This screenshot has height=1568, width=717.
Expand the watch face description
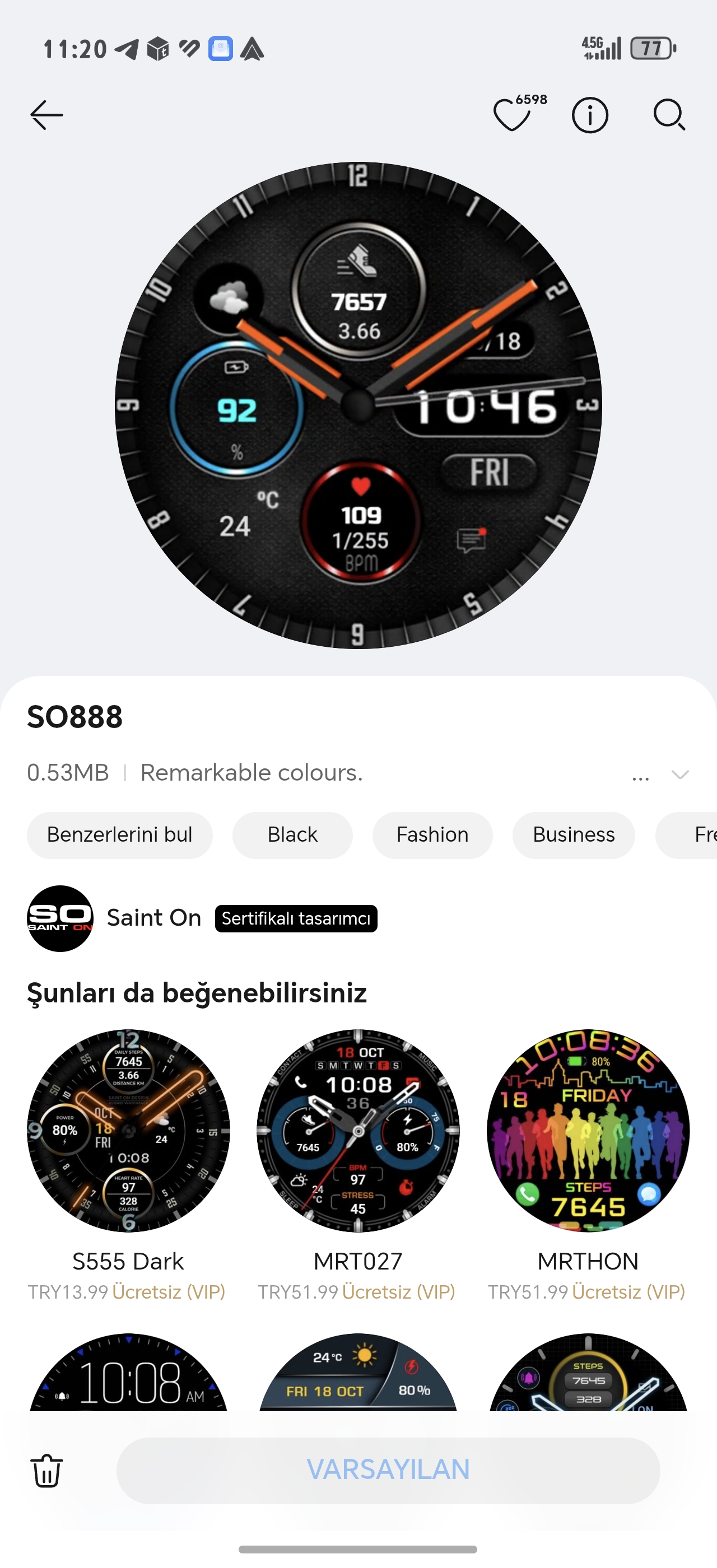679,774
